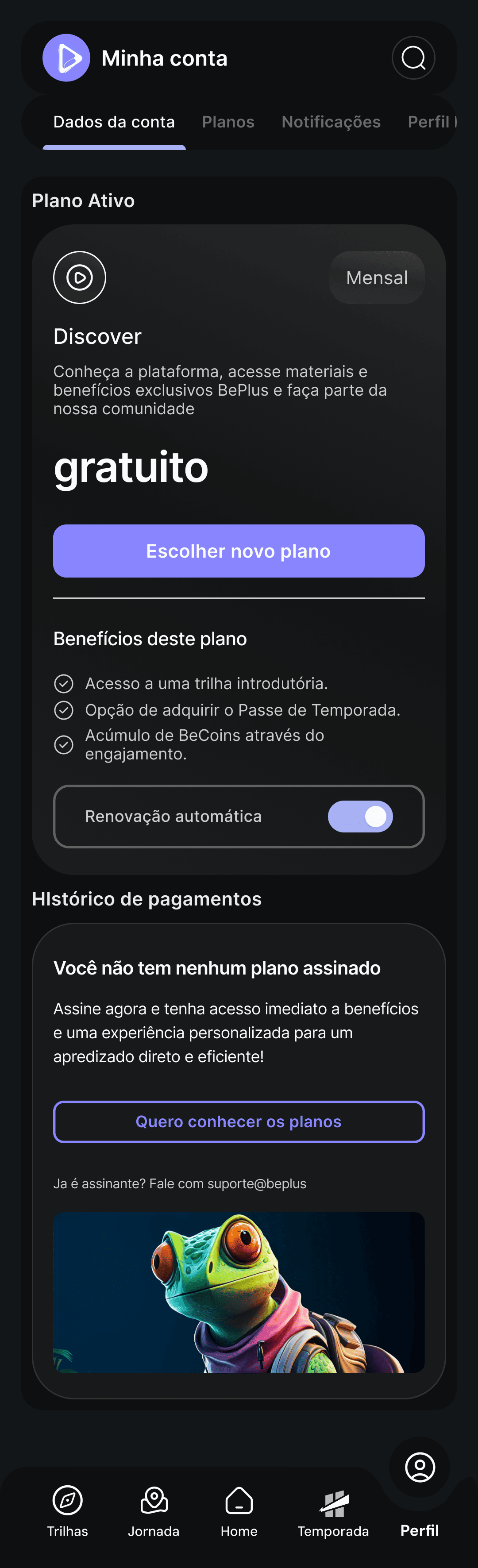Open the search icon in the header

click(x=413, y=58)
